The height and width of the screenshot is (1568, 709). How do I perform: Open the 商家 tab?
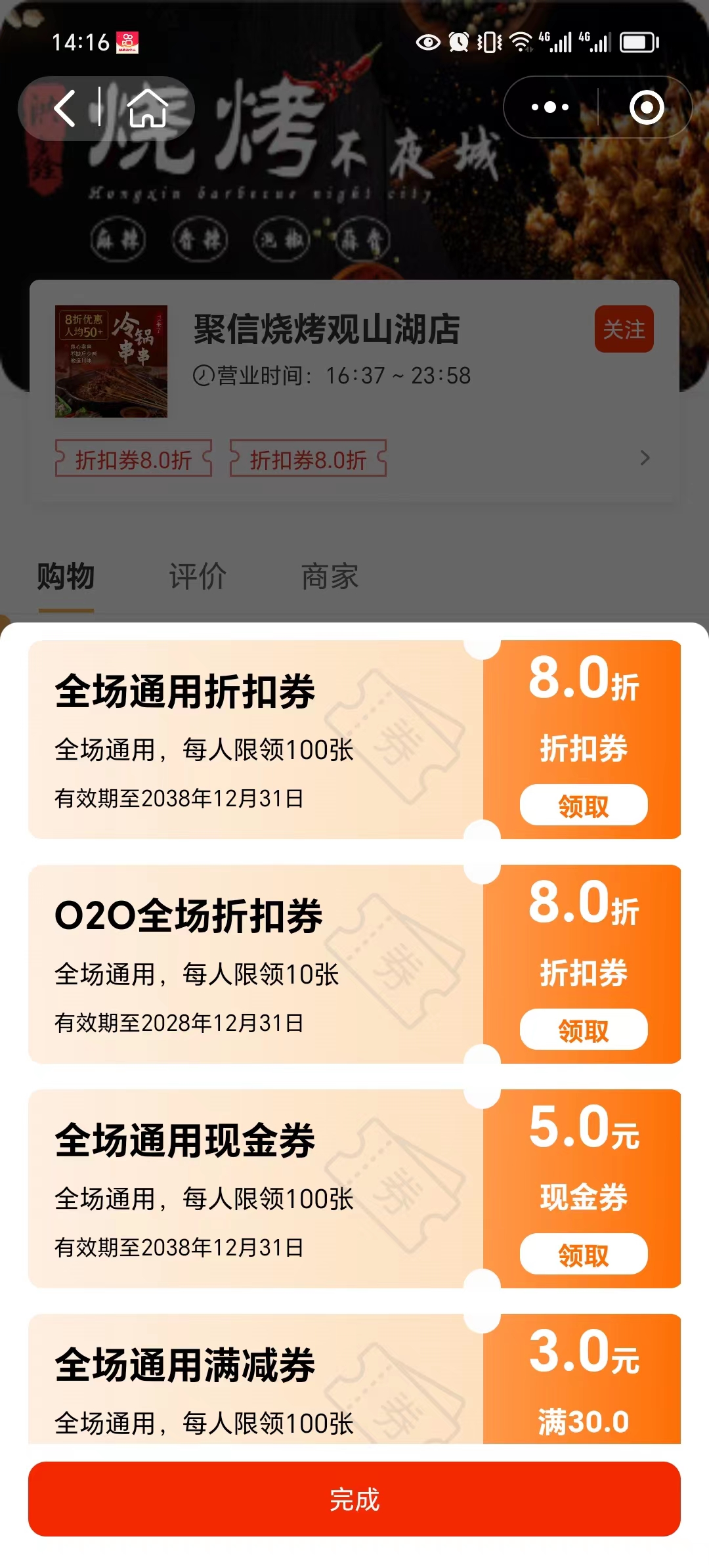(328, 577)
